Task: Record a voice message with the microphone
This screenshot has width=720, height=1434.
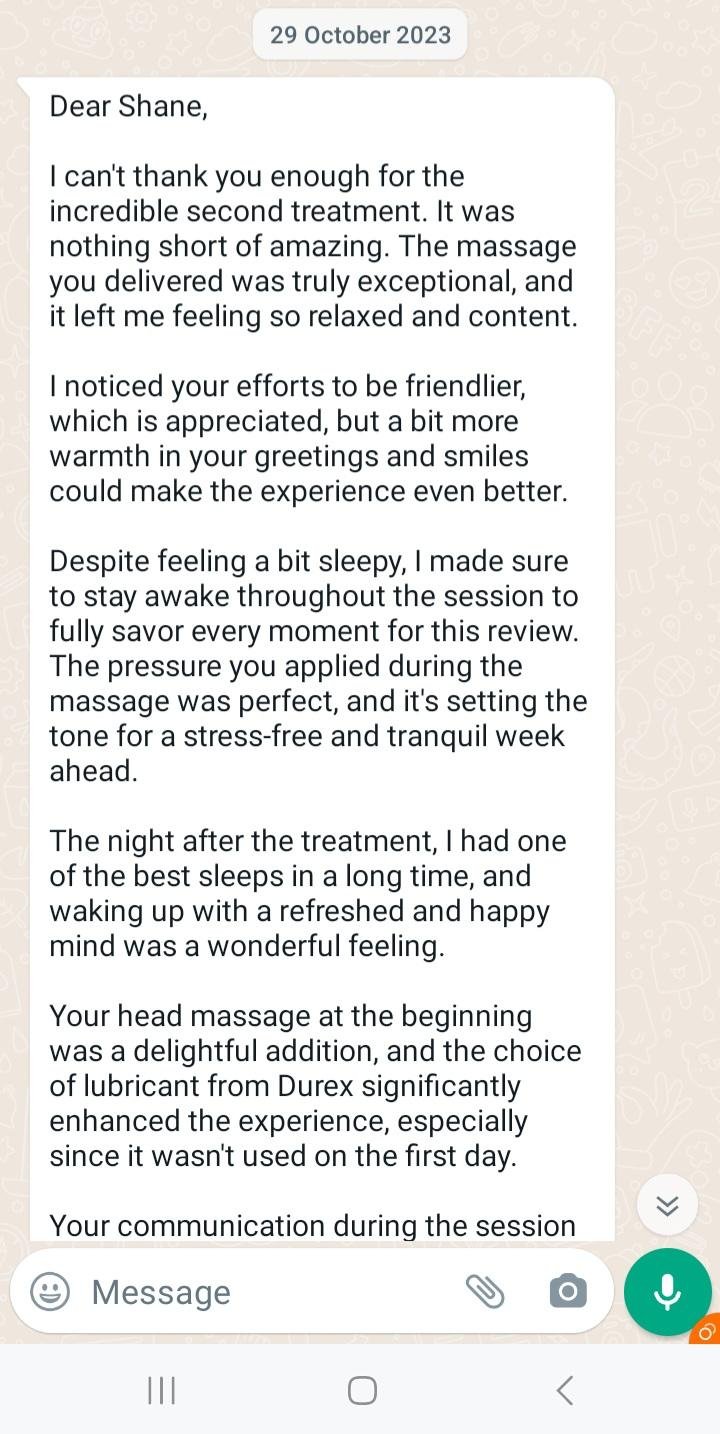Action: tap(667, 1291)
